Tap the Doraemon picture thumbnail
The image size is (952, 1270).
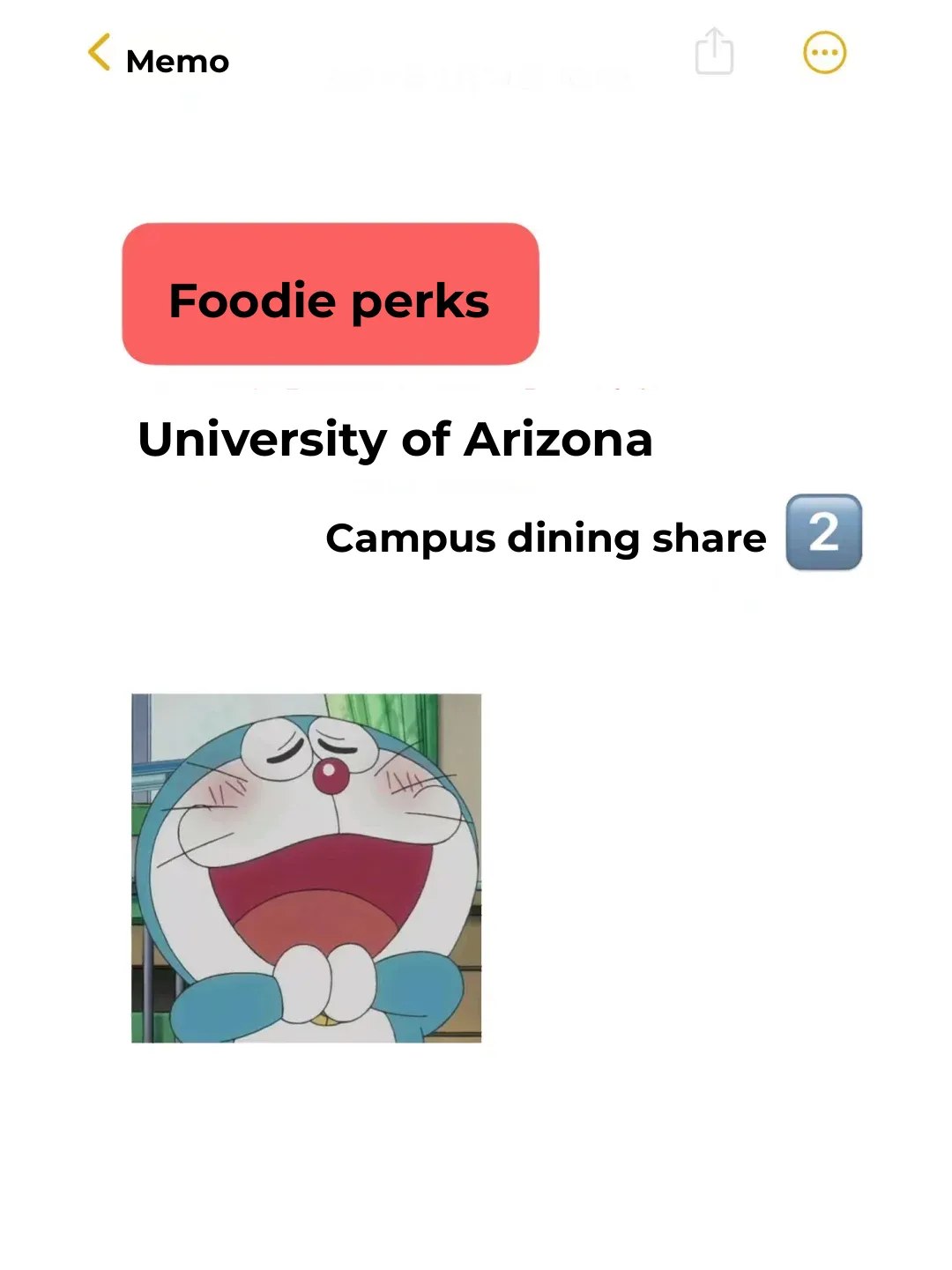(306, 868)
